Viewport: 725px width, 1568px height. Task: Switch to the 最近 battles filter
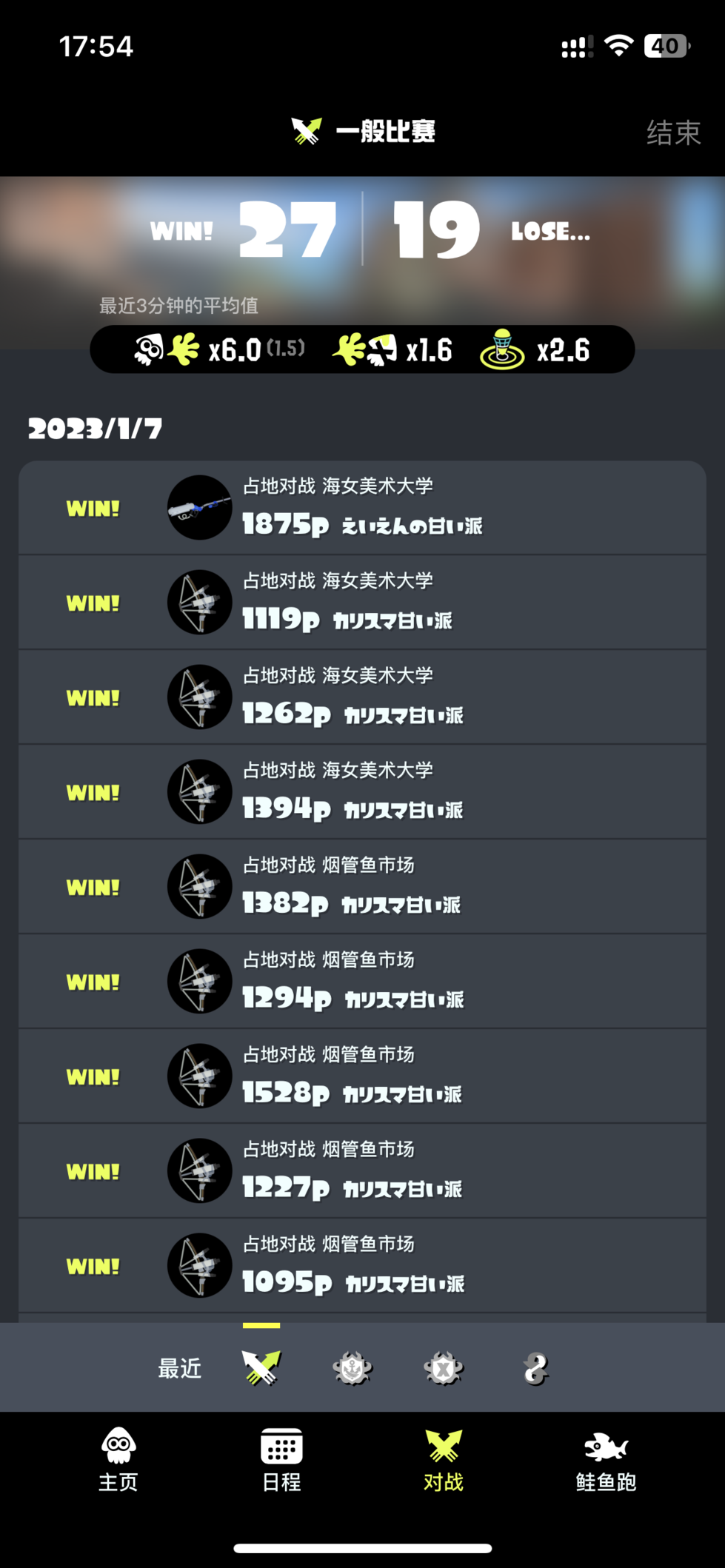pos(180,1368)
